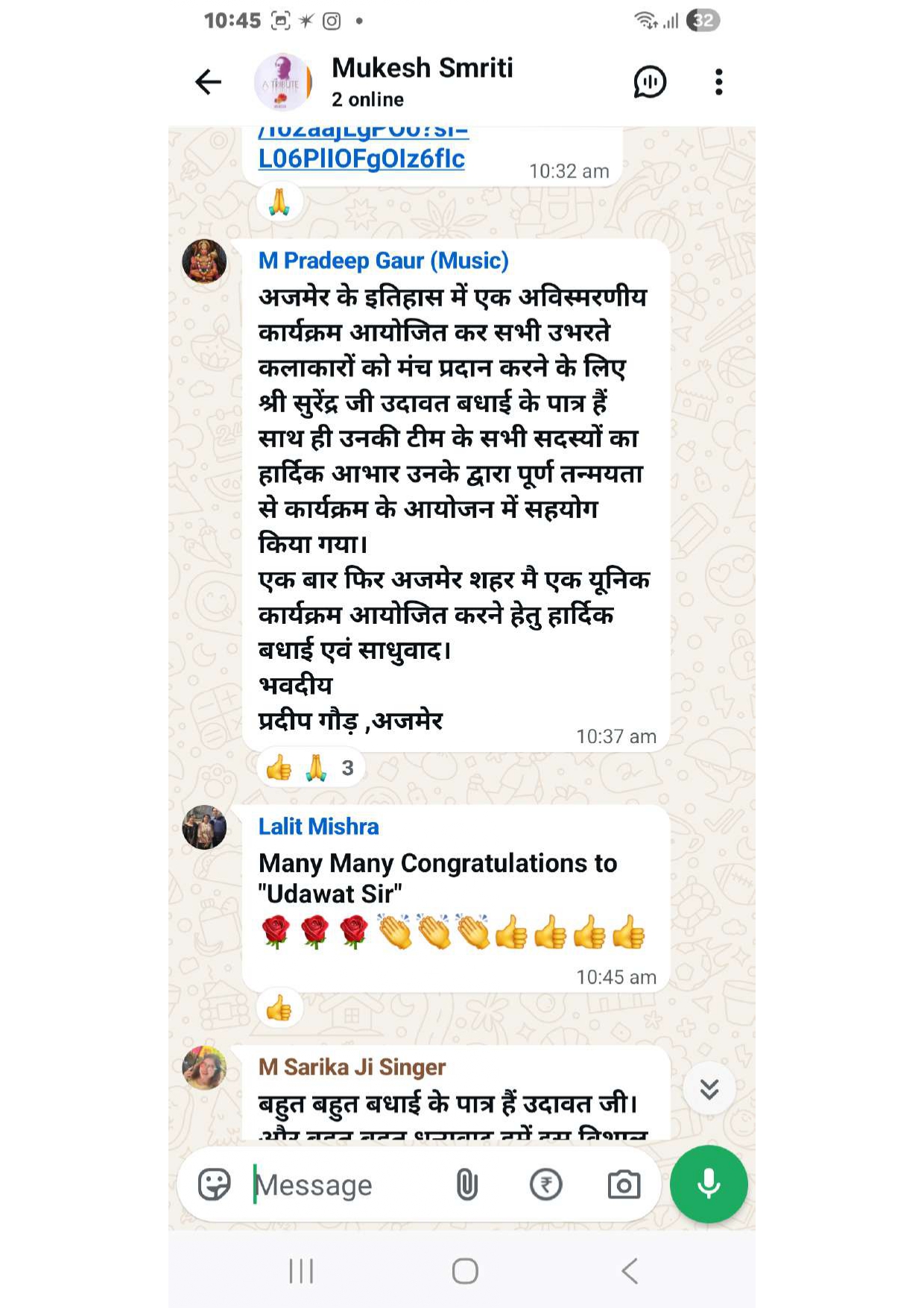The image size is (924, 1308).
Task: Tap M Pradeep Gaur (Music) sender name
Action: (x=383, y=261)
